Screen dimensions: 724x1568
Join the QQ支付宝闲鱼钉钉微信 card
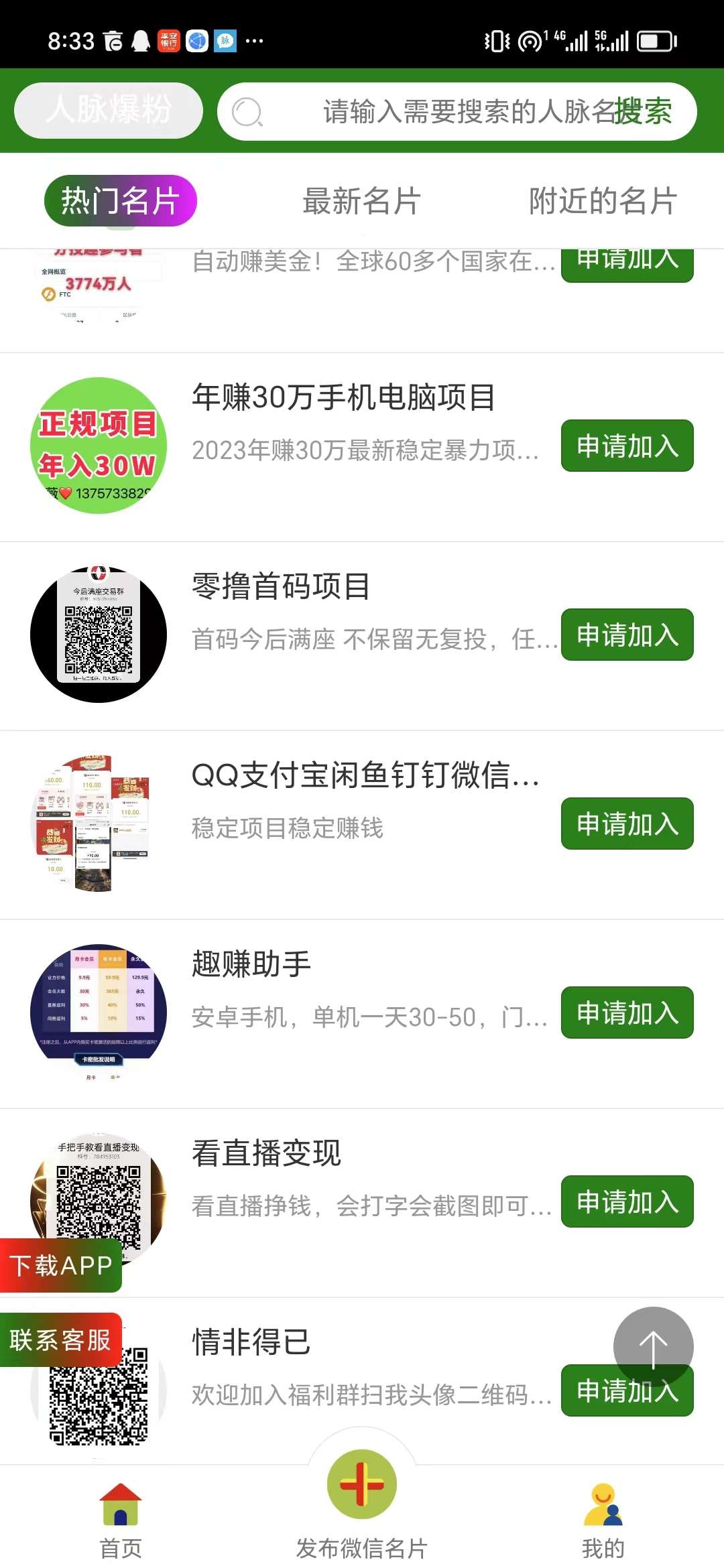point(627,824)
